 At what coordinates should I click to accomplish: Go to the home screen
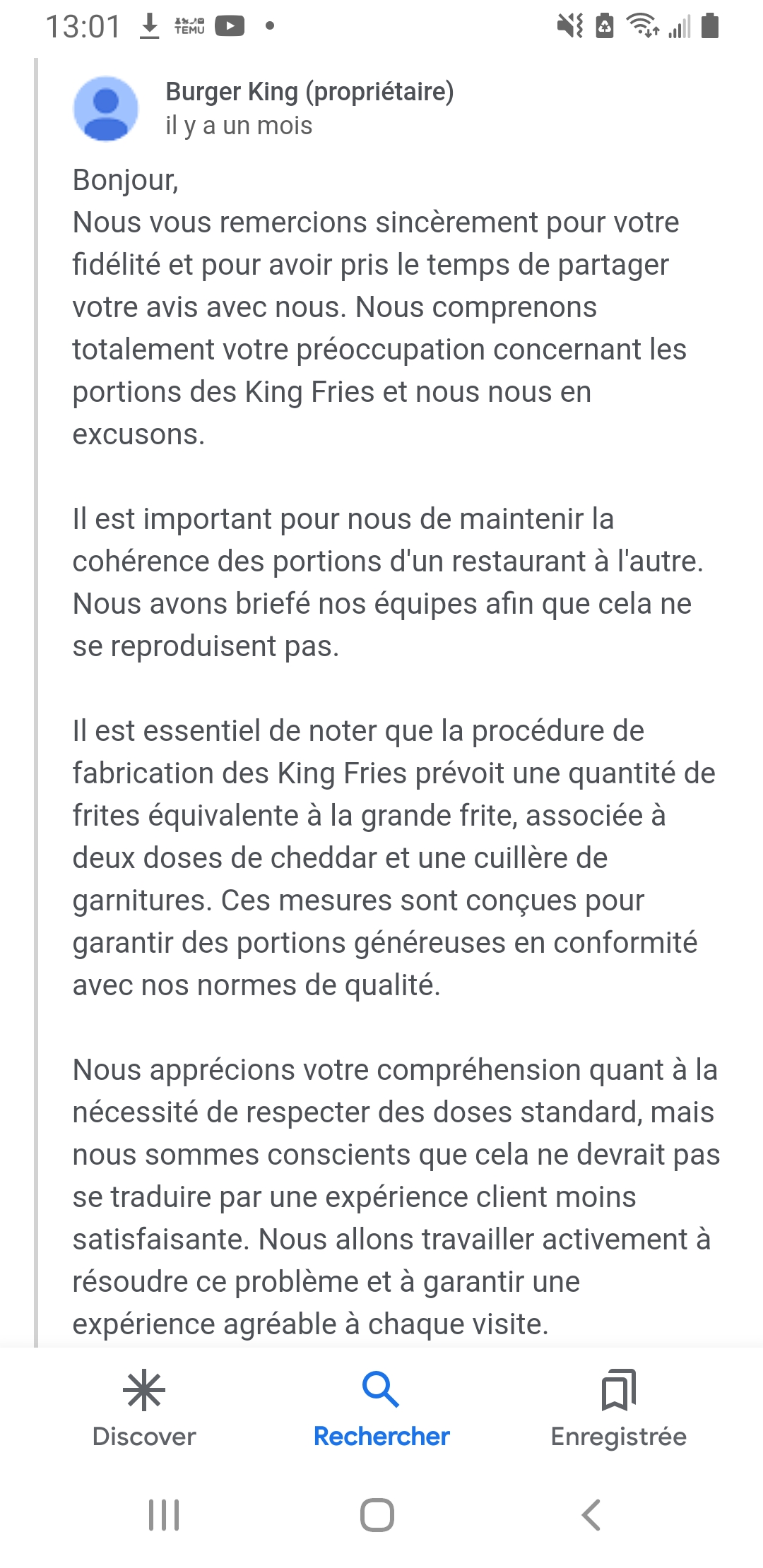click(x=377, y=1514)
